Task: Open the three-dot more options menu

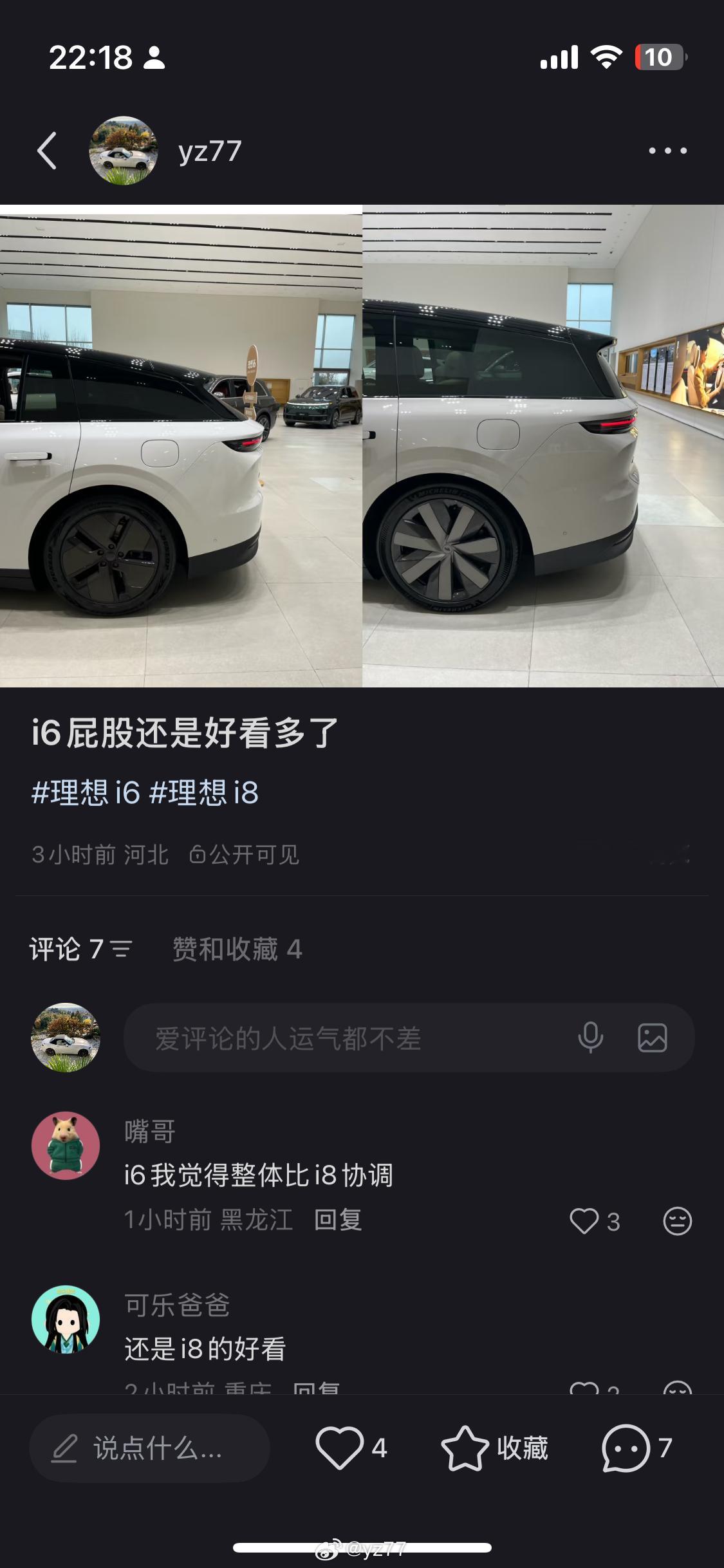Action: point(668,151)
